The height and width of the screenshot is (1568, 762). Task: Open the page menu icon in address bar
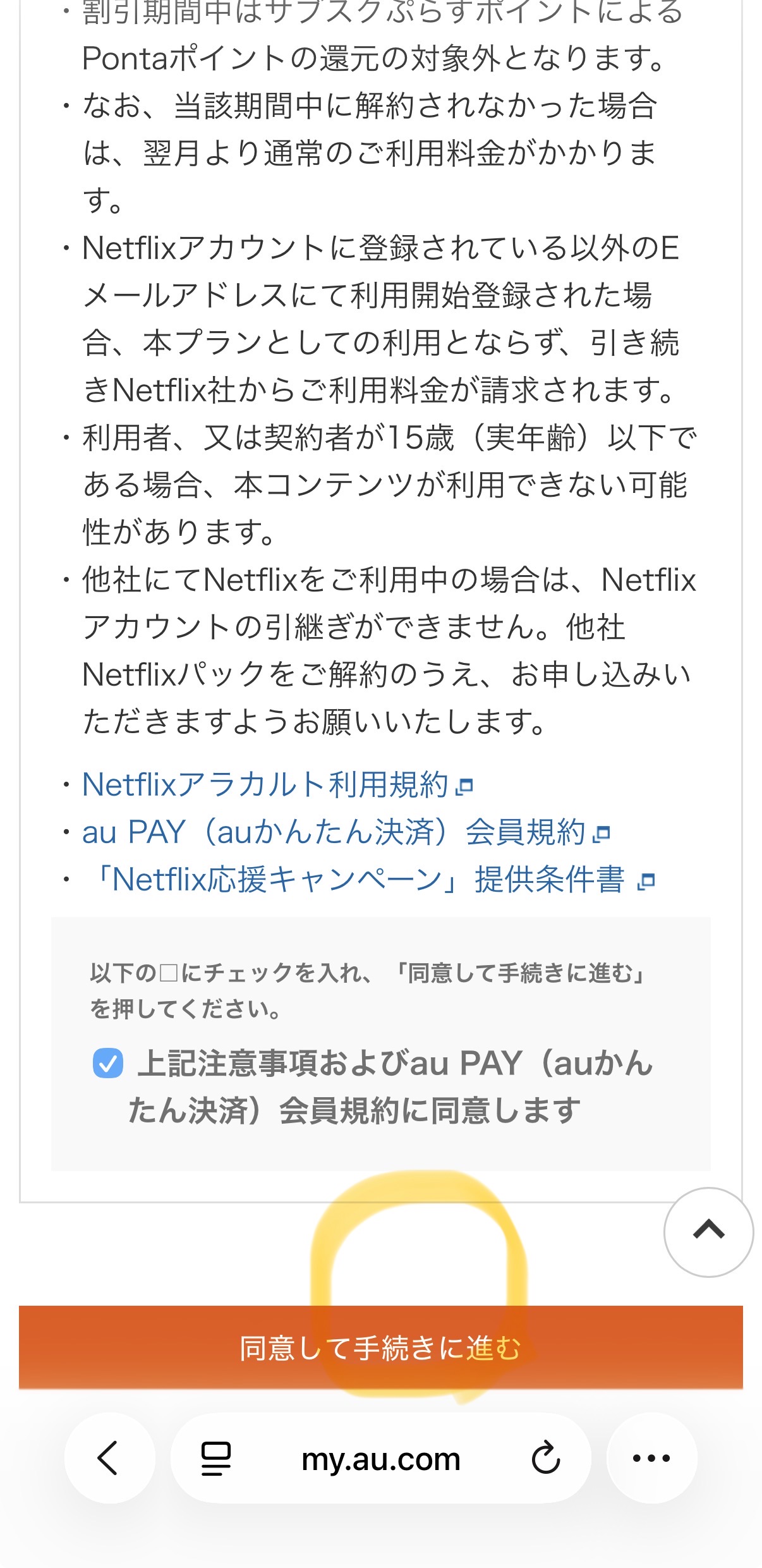(x=215, y=1458)
